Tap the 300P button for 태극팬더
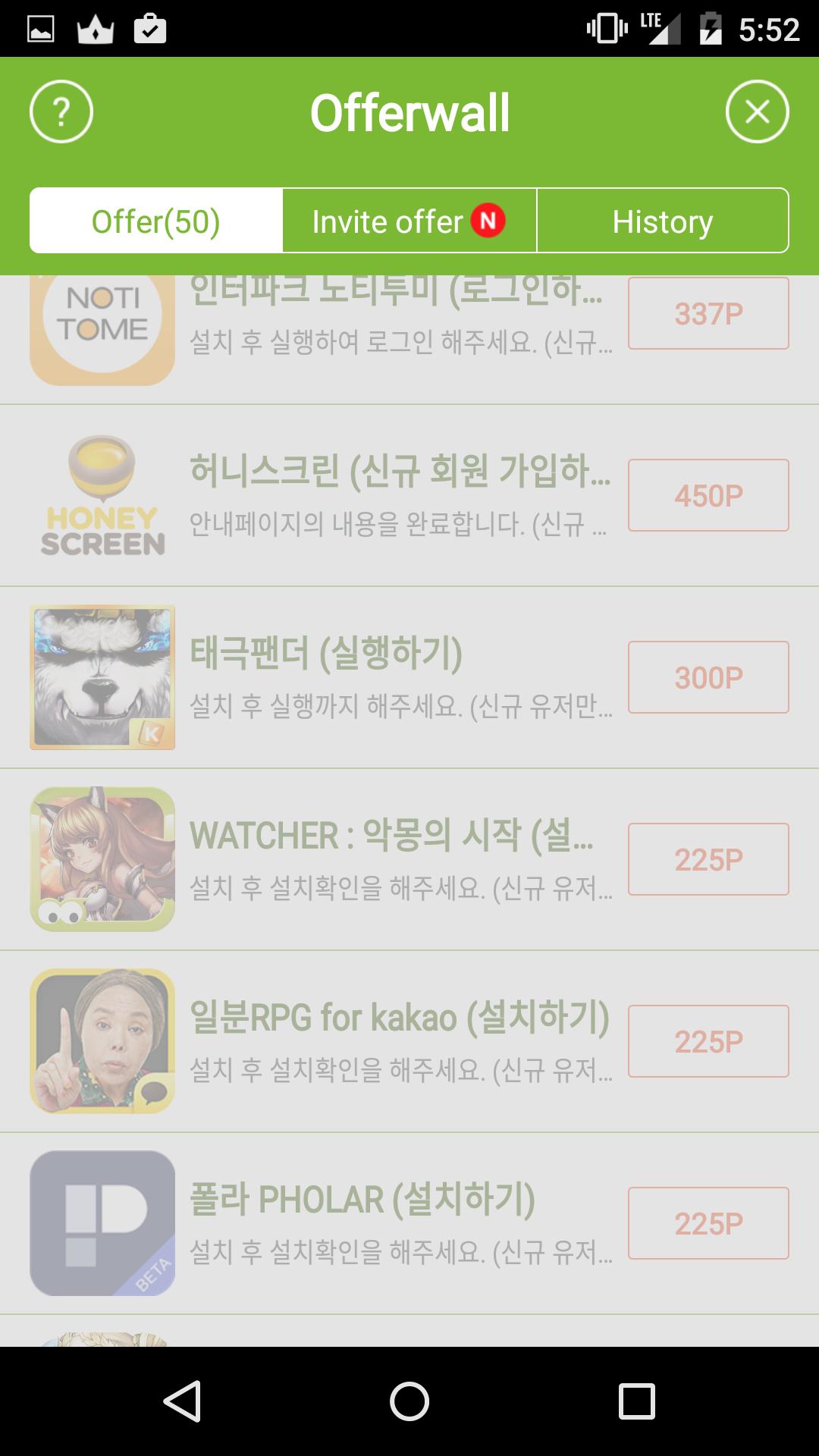 coord(708,677)
